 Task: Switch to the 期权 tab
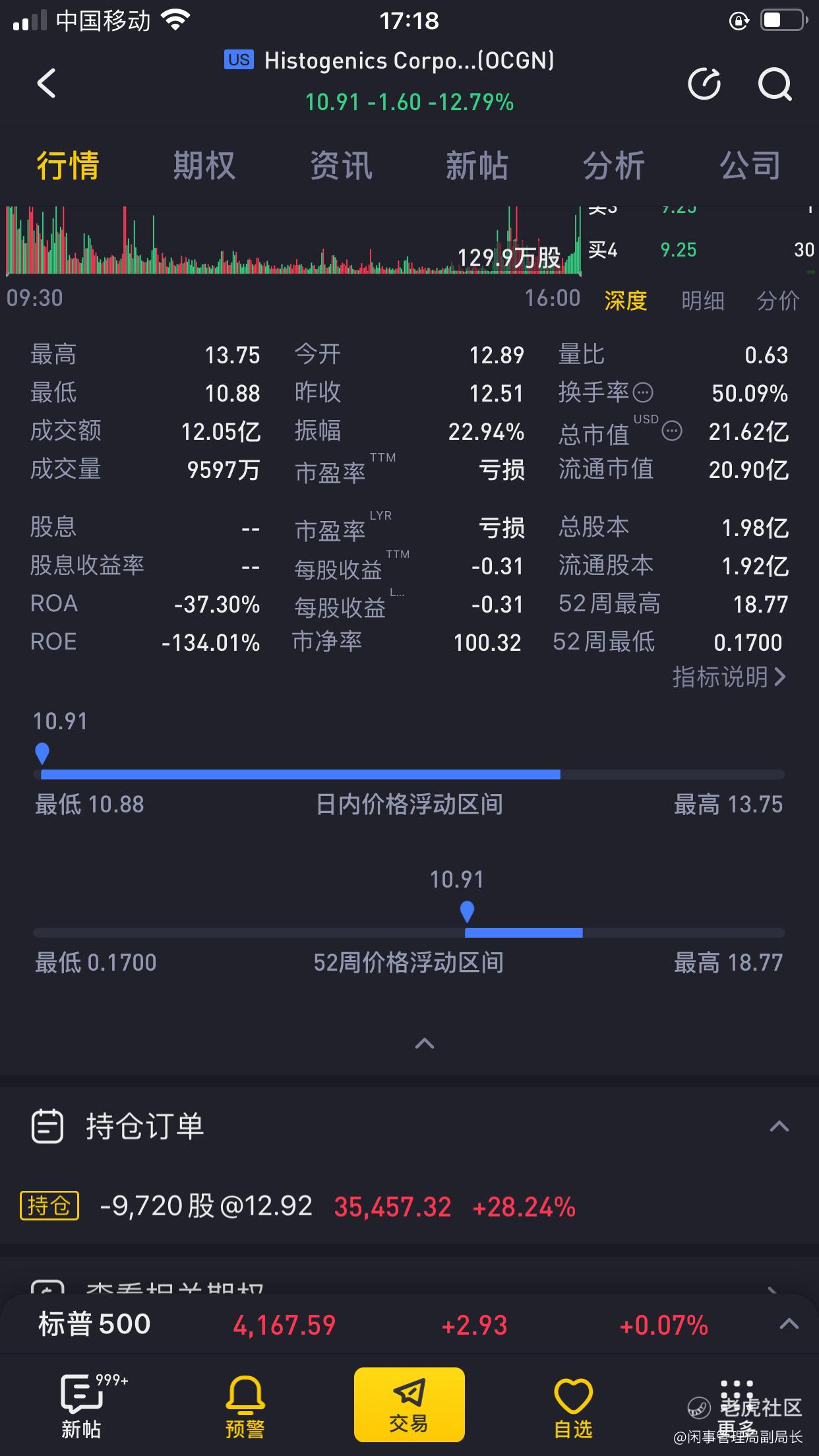(204, 166)
